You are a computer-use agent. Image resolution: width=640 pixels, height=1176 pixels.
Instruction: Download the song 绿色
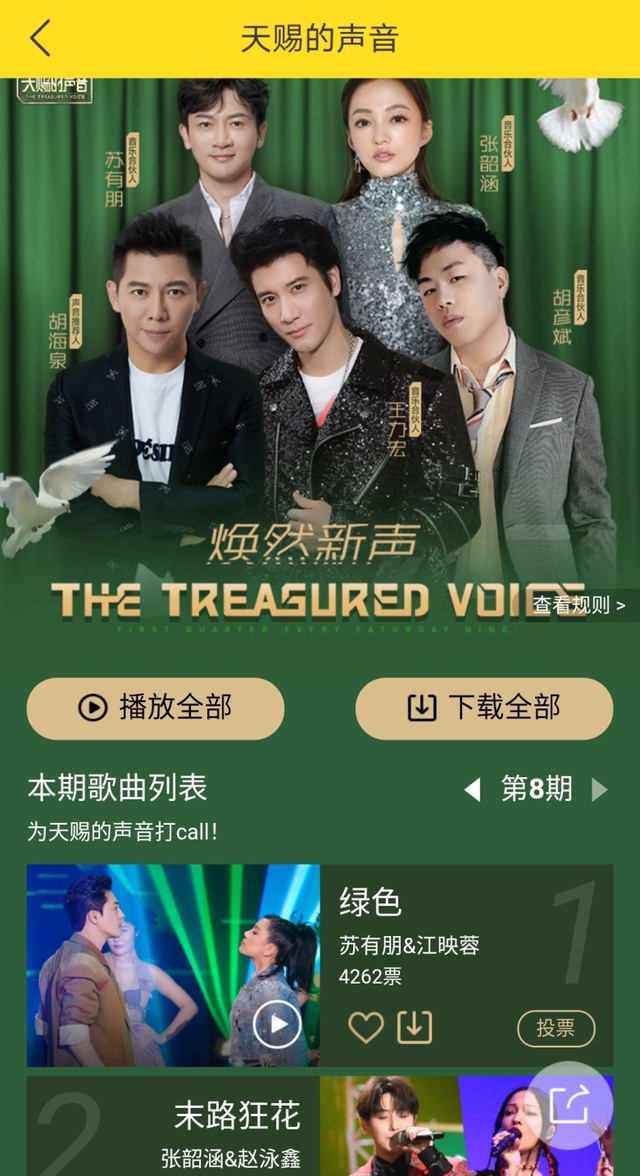coord(415,1027)
